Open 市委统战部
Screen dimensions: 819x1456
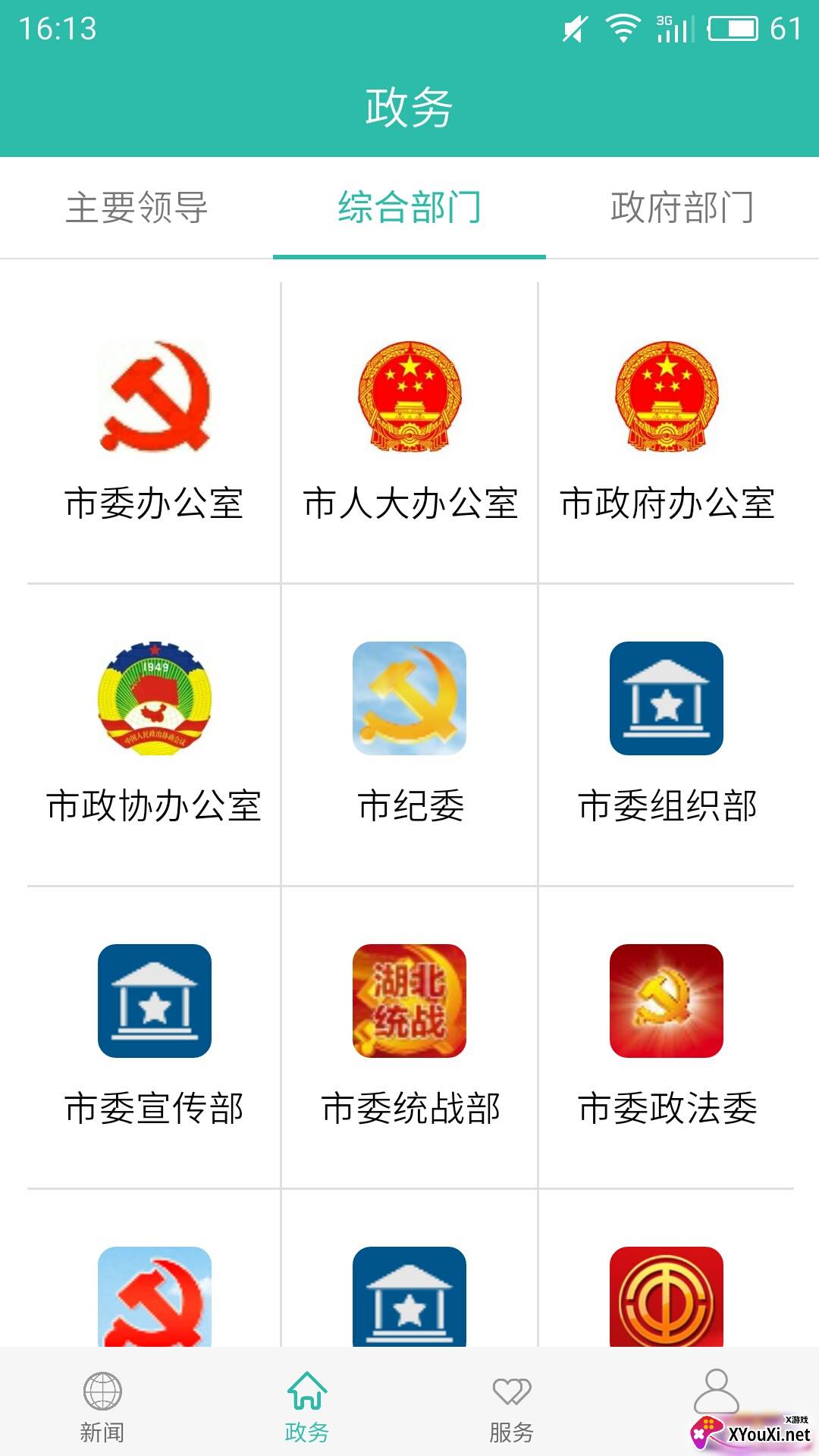pos(409,1037)
